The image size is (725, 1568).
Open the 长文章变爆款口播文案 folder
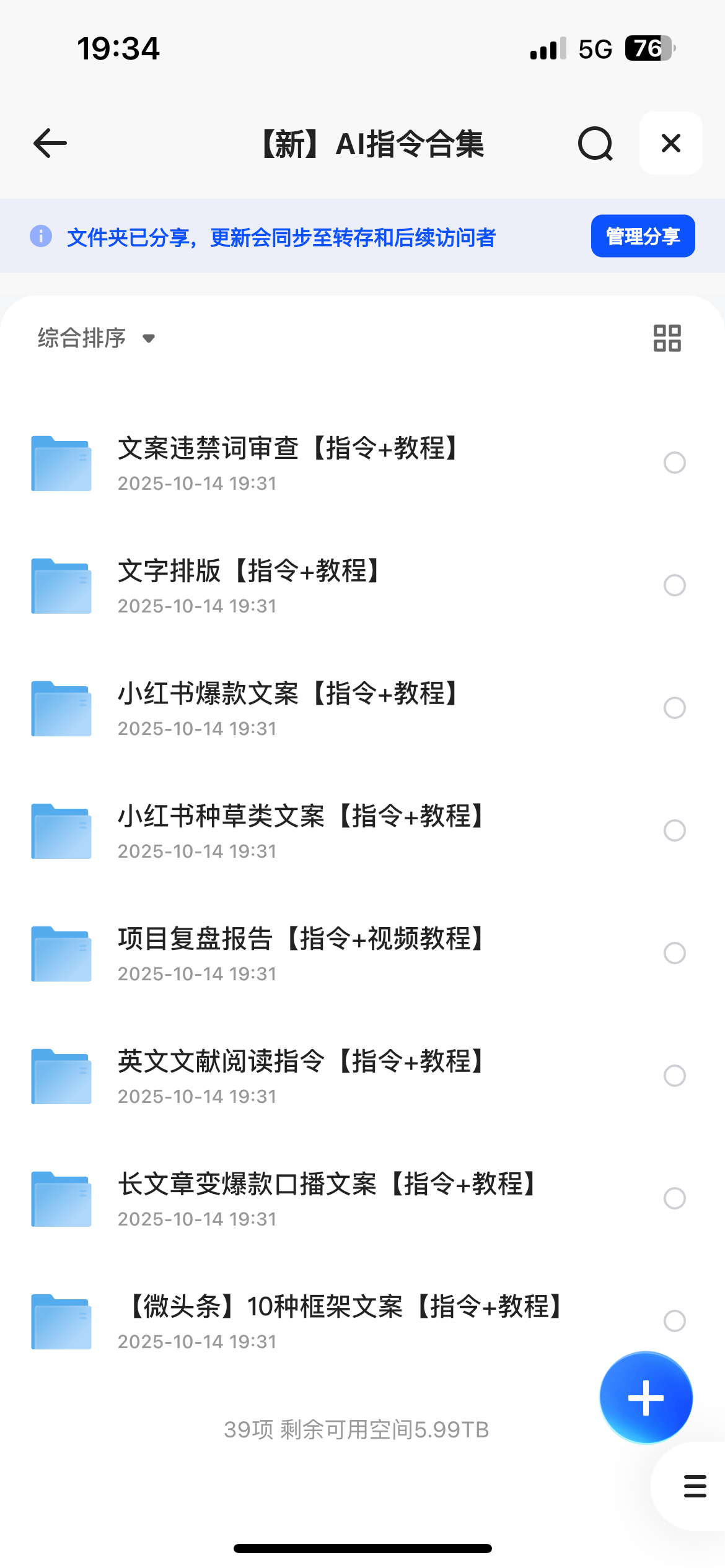pyautogui.click(x=327, y=1198)
